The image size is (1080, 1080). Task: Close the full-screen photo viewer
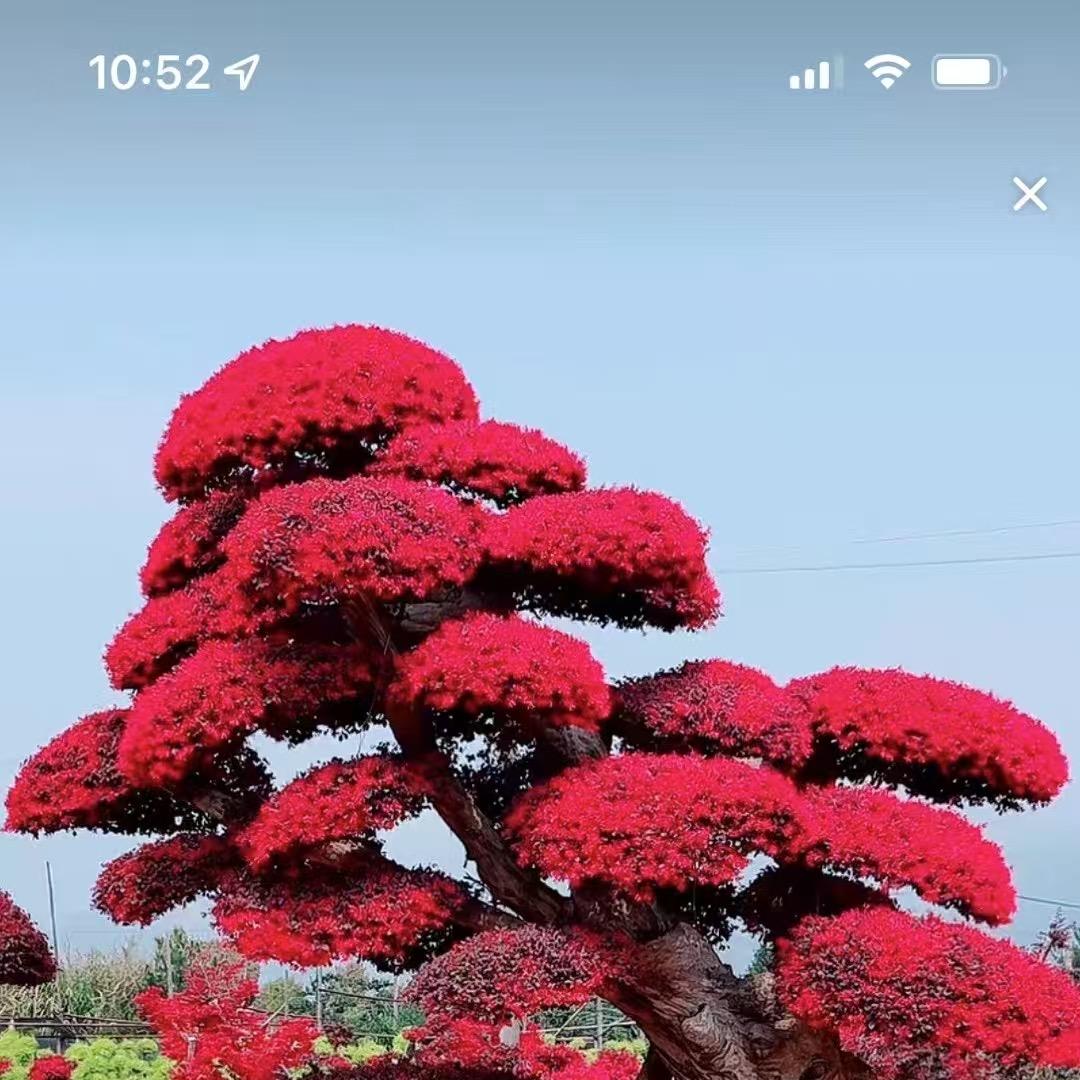pos(1029,194)
